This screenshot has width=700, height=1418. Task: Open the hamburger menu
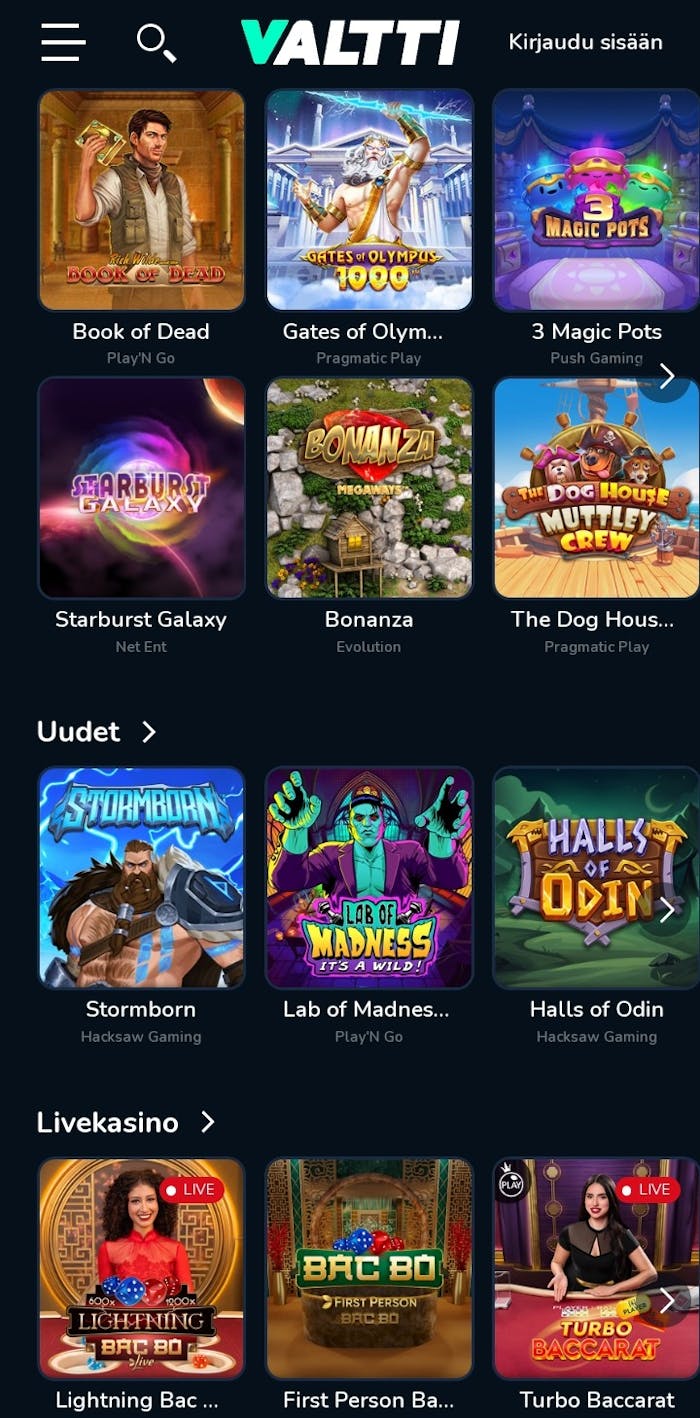coord(63,42)
